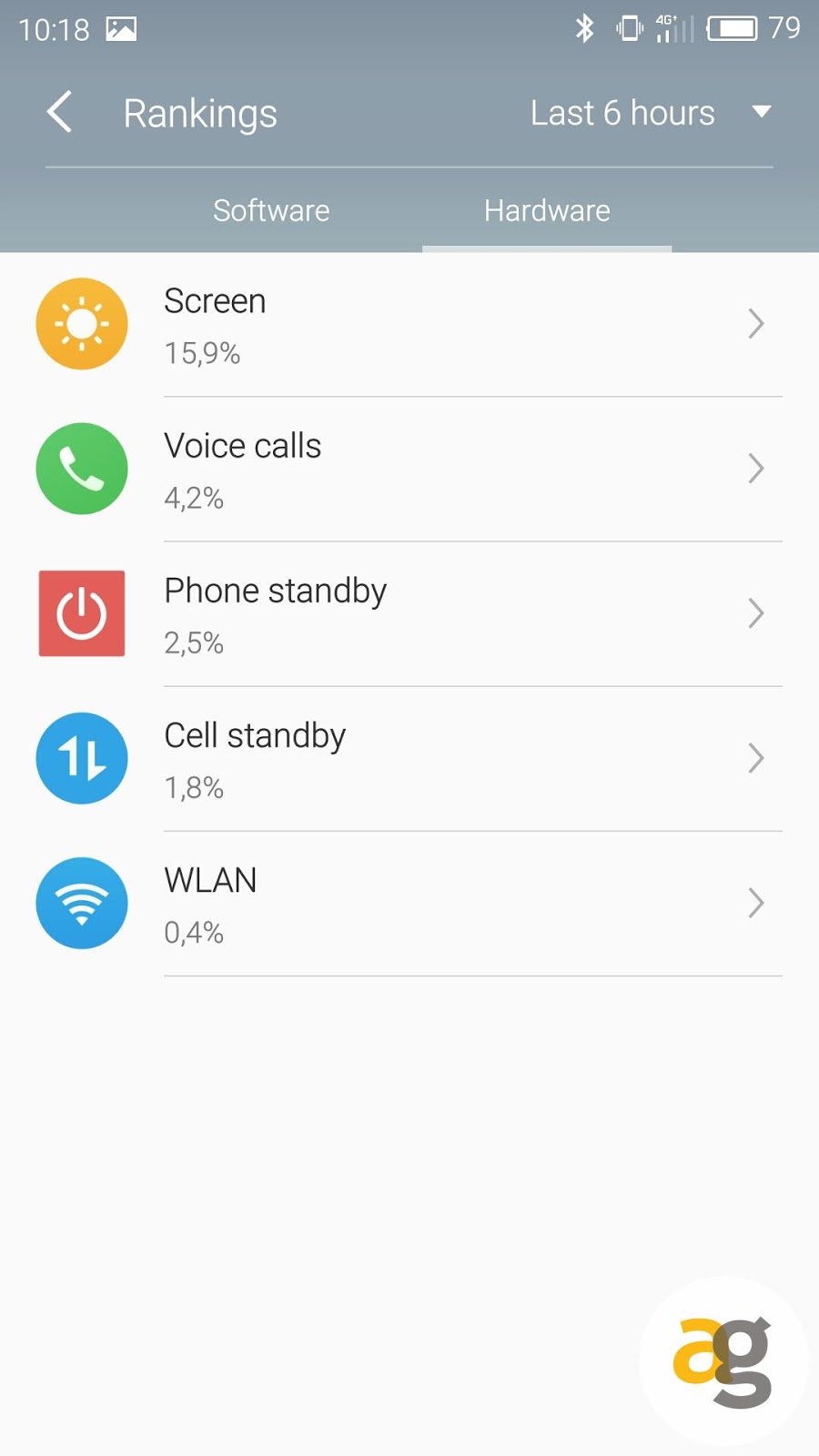Image resolution: width=819 pixels, height=1456 pixels.
Task: Show Cell standby usage details
Action: click(x=409, y=759)
